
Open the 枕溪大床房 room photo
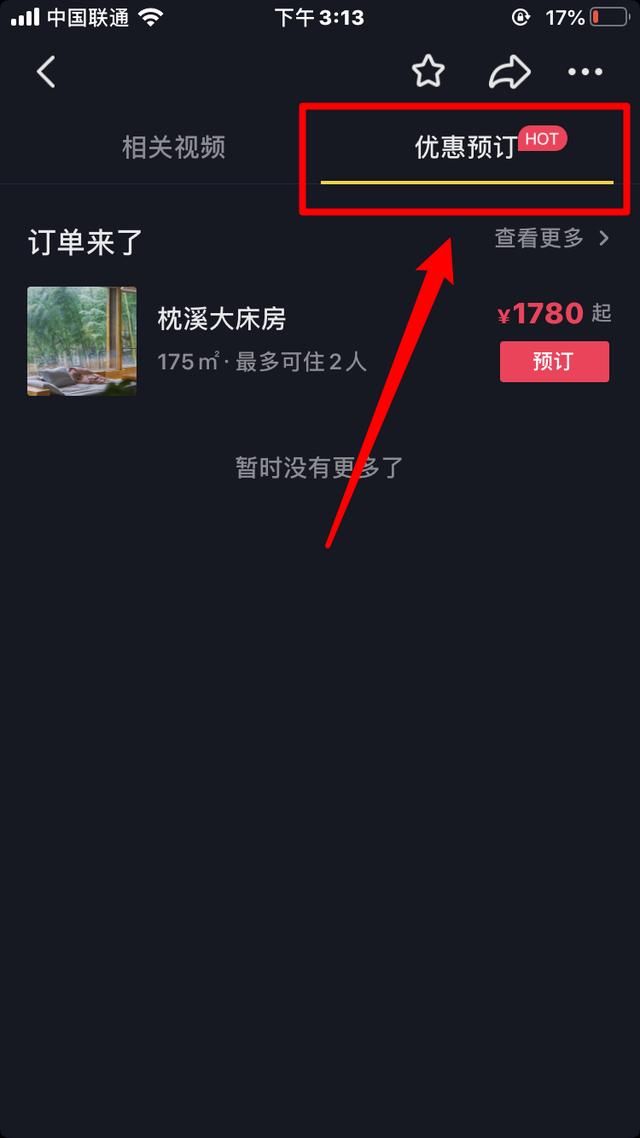point(82,341)
